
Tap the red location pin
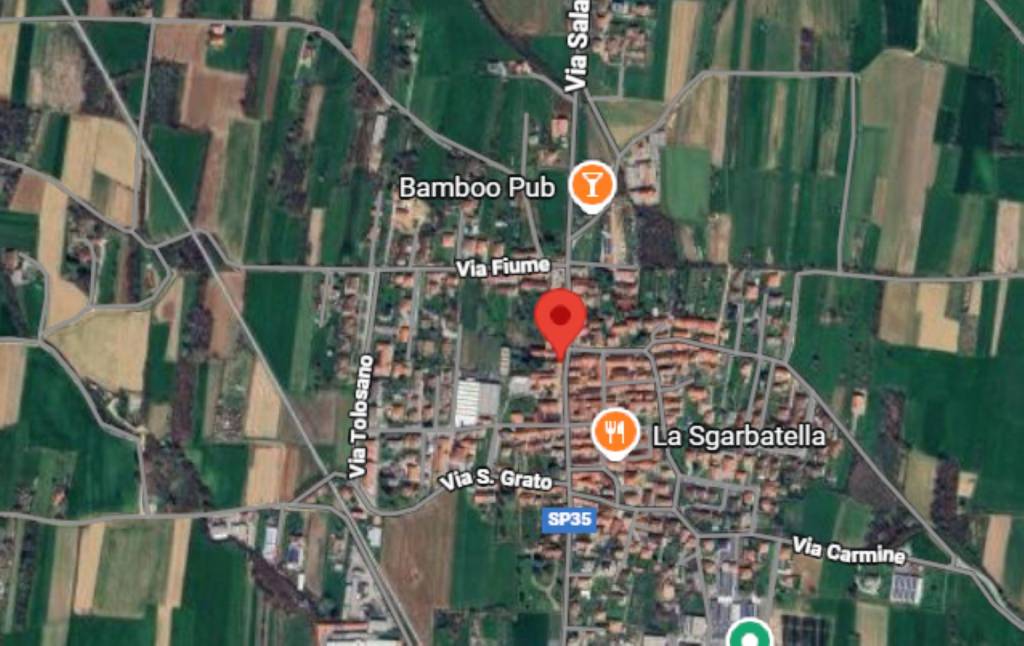click(560, 319)
